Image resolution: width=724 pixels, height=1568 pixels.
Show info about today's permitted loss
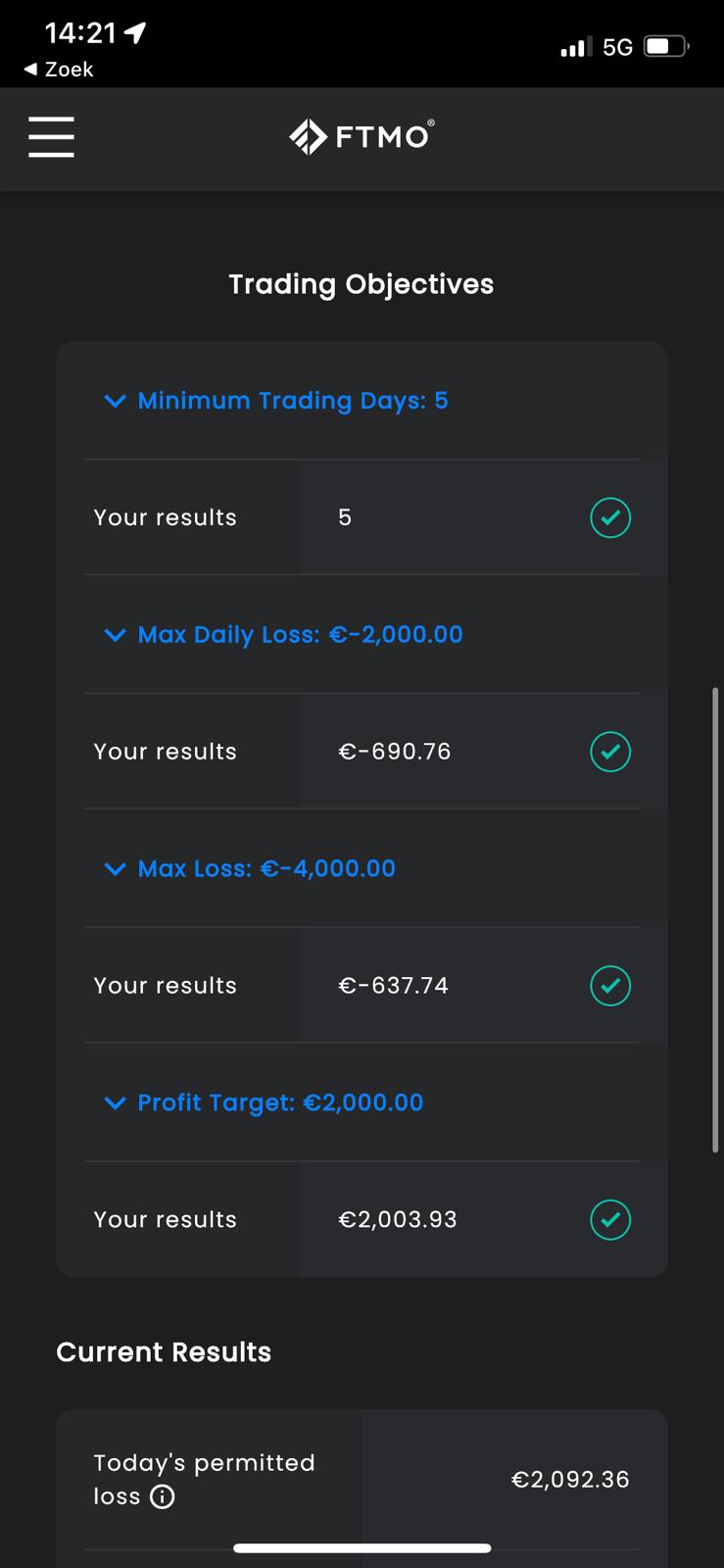[163, 1496]
